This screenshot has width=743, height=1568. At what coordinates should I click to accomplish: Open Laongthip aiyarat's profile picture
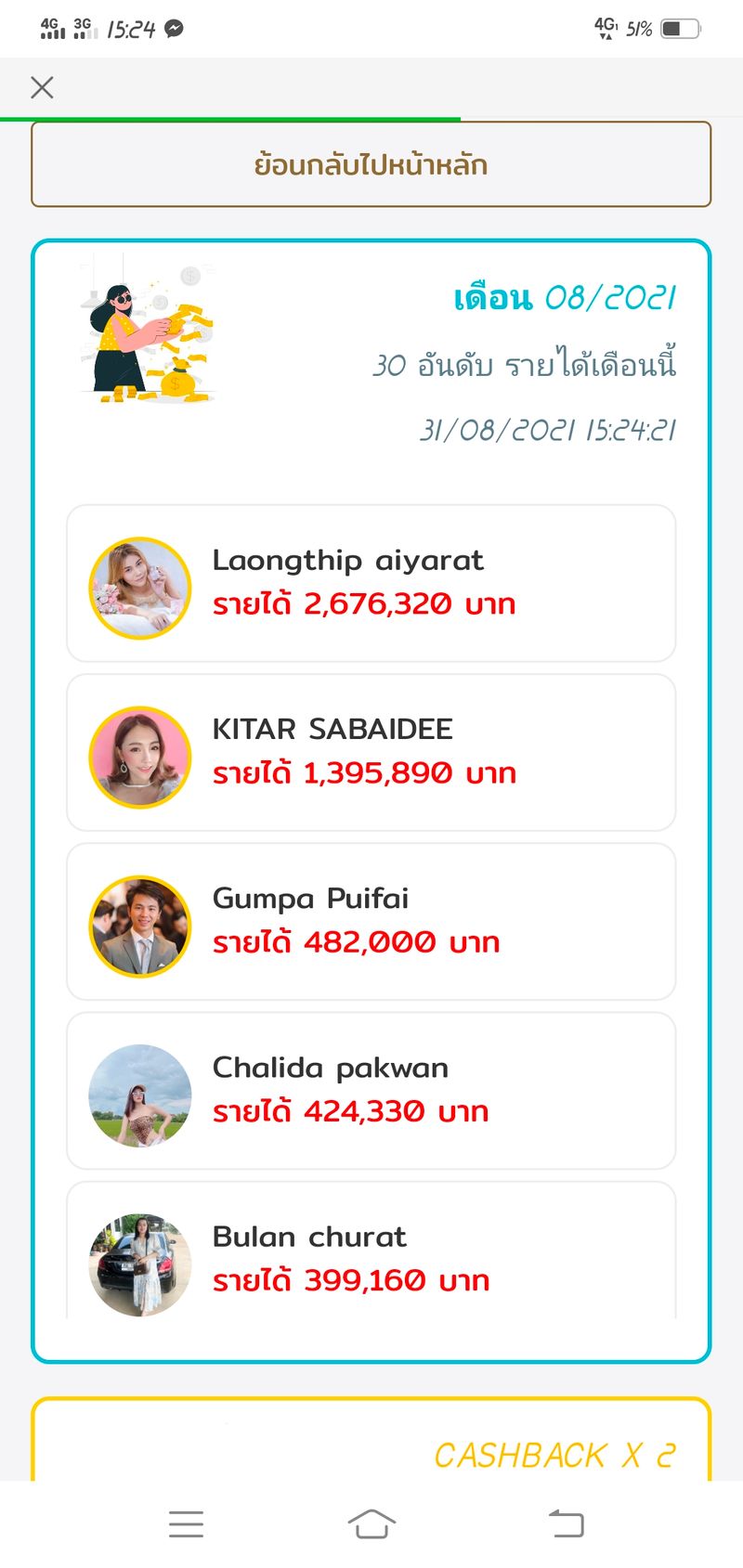pos(139,583)
